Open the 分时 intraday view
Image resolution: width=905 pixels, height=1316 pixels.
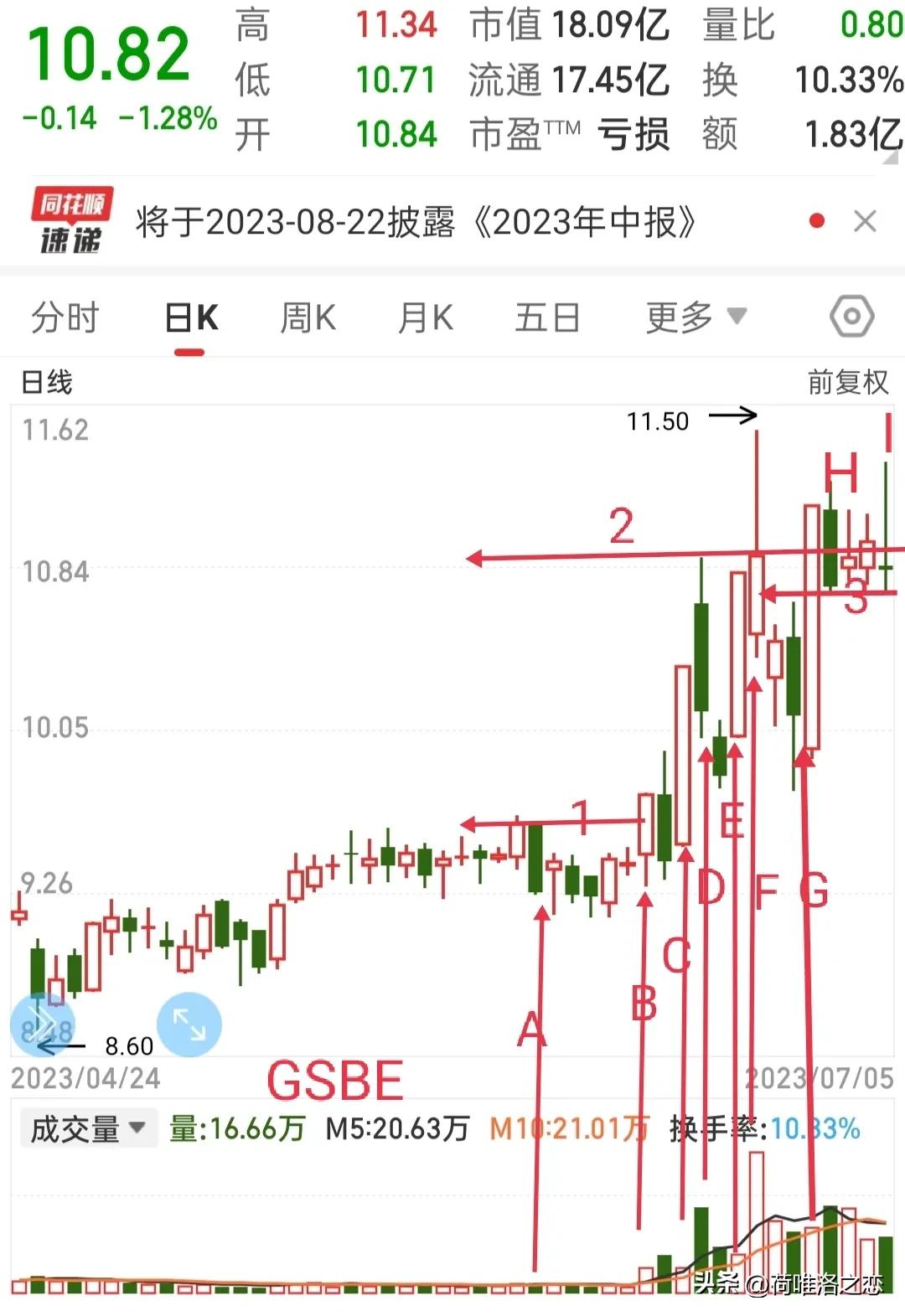point(65,317)
